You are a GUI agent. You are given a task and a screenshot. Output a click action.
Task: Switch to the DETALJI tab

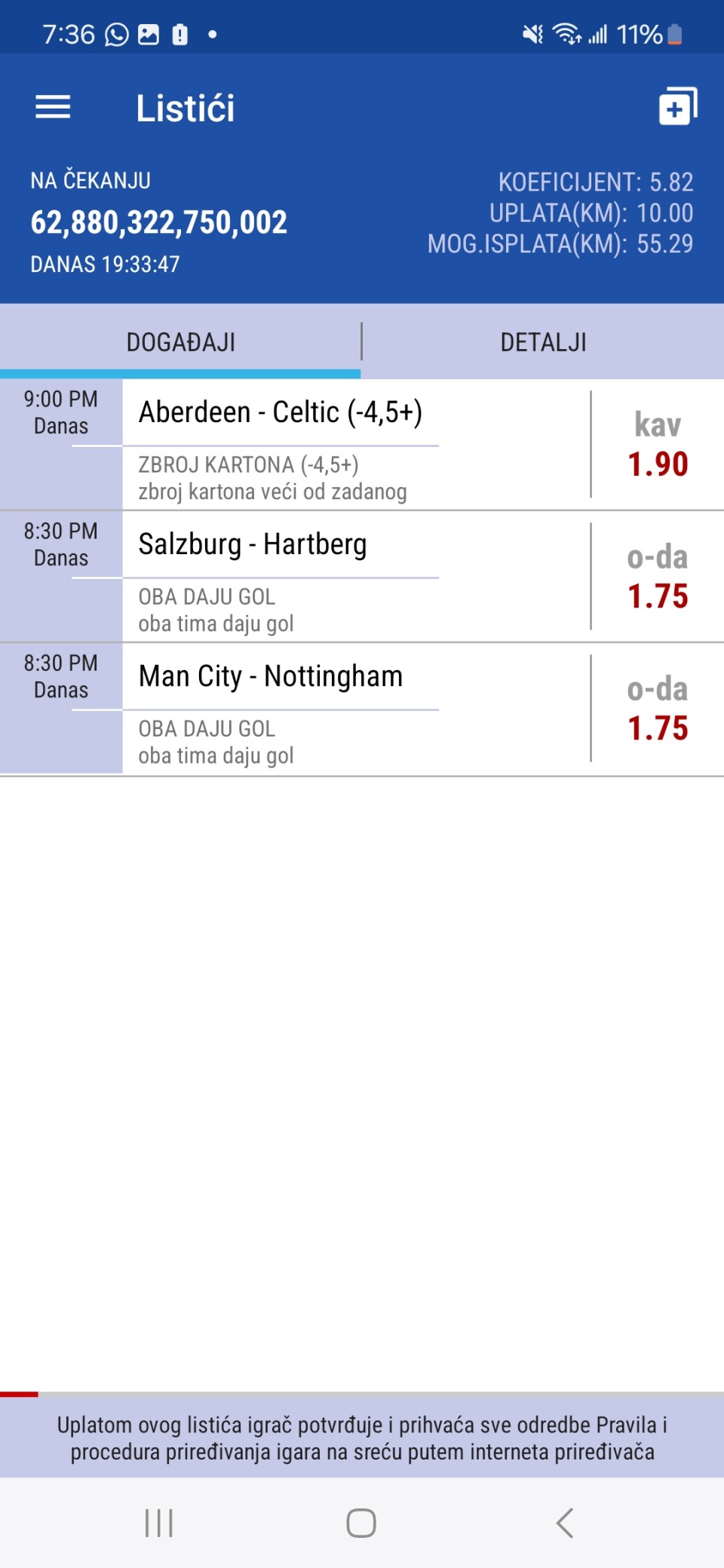point(543,342)
